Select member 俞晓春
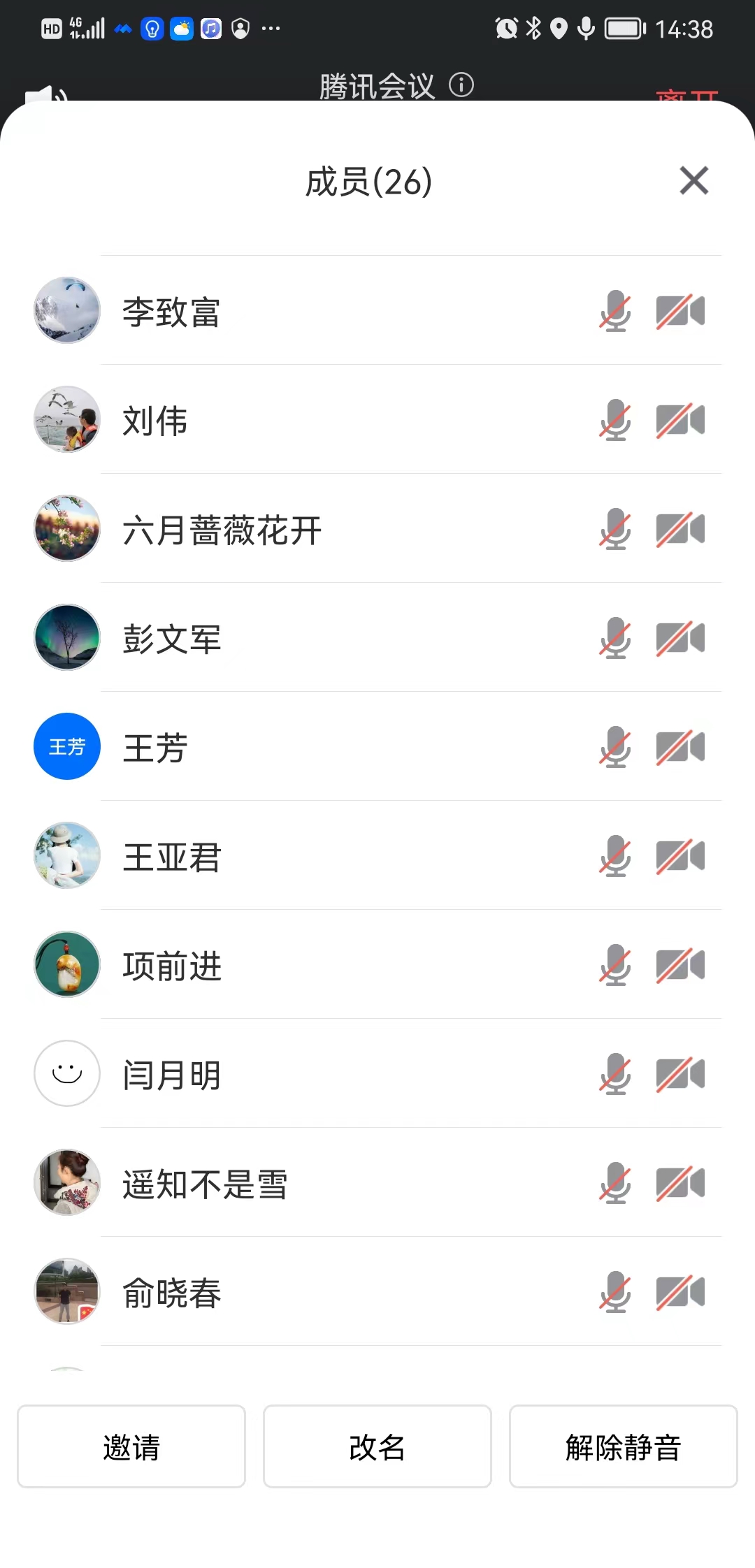Screen dimensions: 755x1568 tap(171, 1293)
